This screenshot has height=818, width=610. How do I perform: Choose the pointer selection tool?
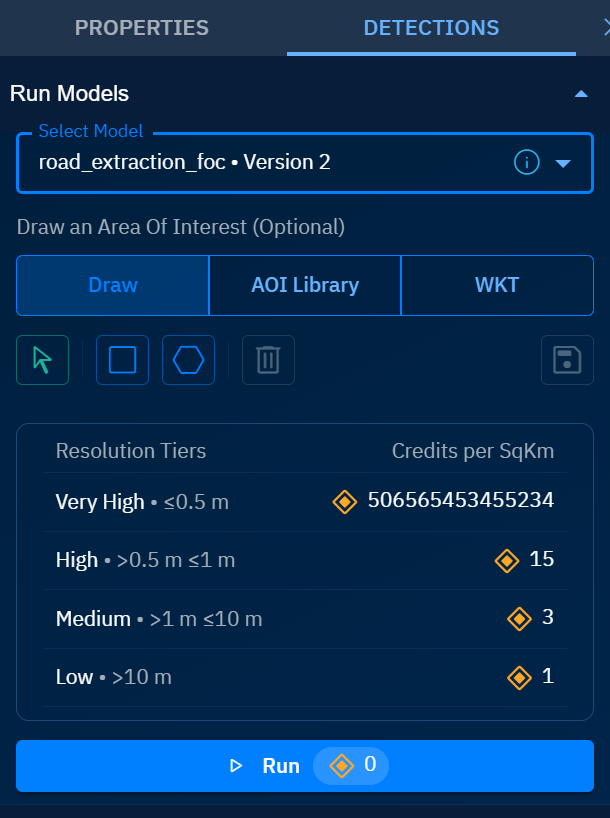(x=43, y=360)
